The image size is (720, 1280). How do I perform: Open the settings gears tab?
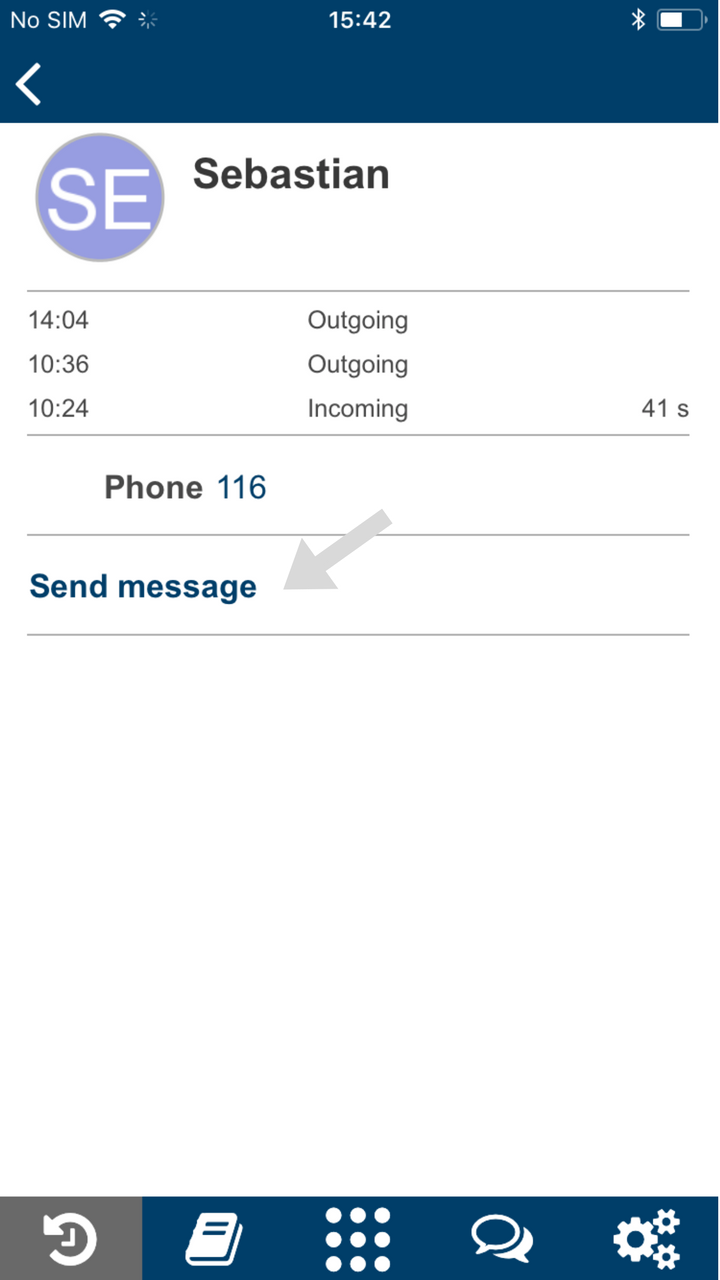[x=646, y=1239]
